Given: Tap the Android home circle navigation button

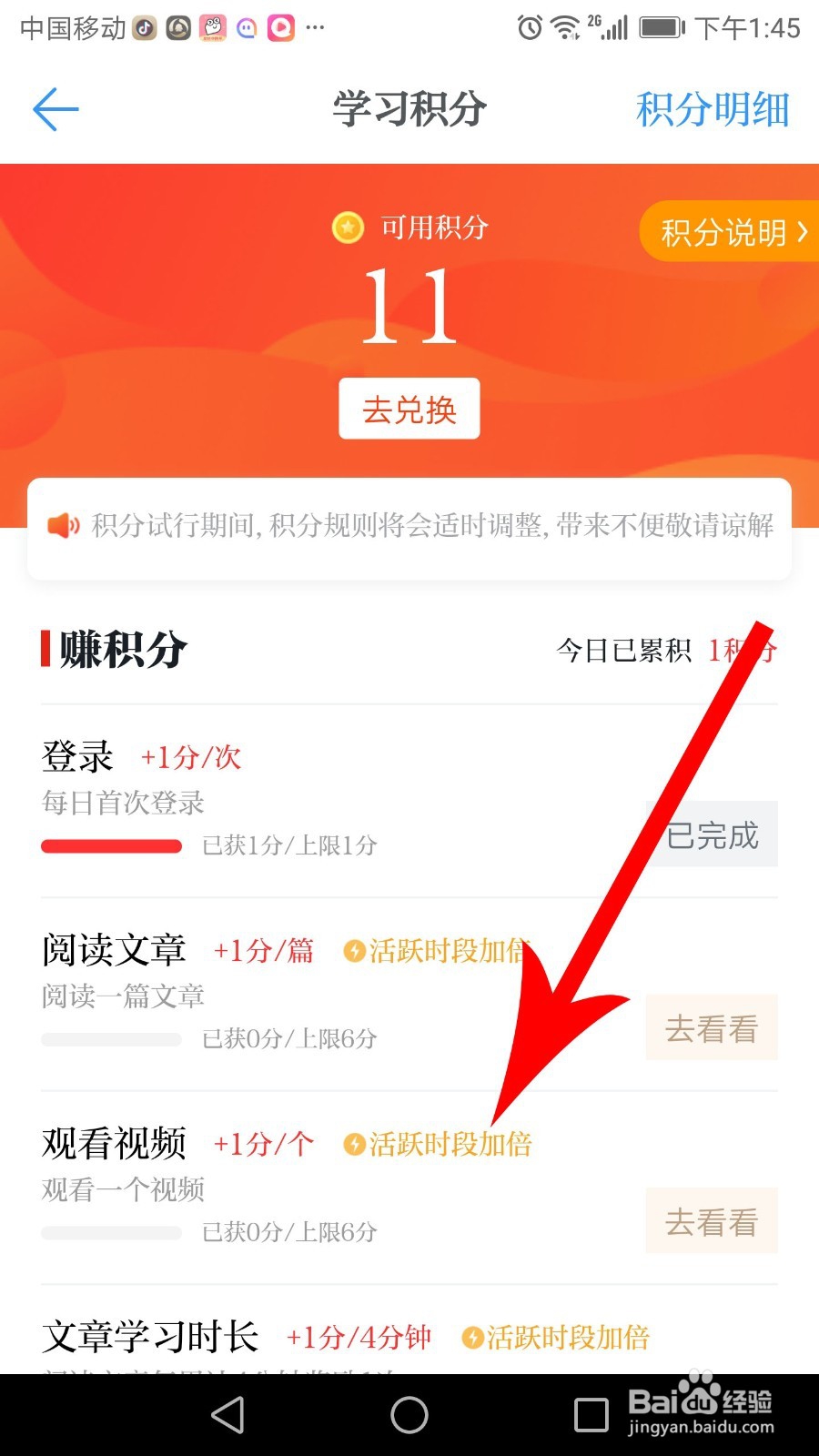Looking at the screenshot, I should click(409, 1416).
